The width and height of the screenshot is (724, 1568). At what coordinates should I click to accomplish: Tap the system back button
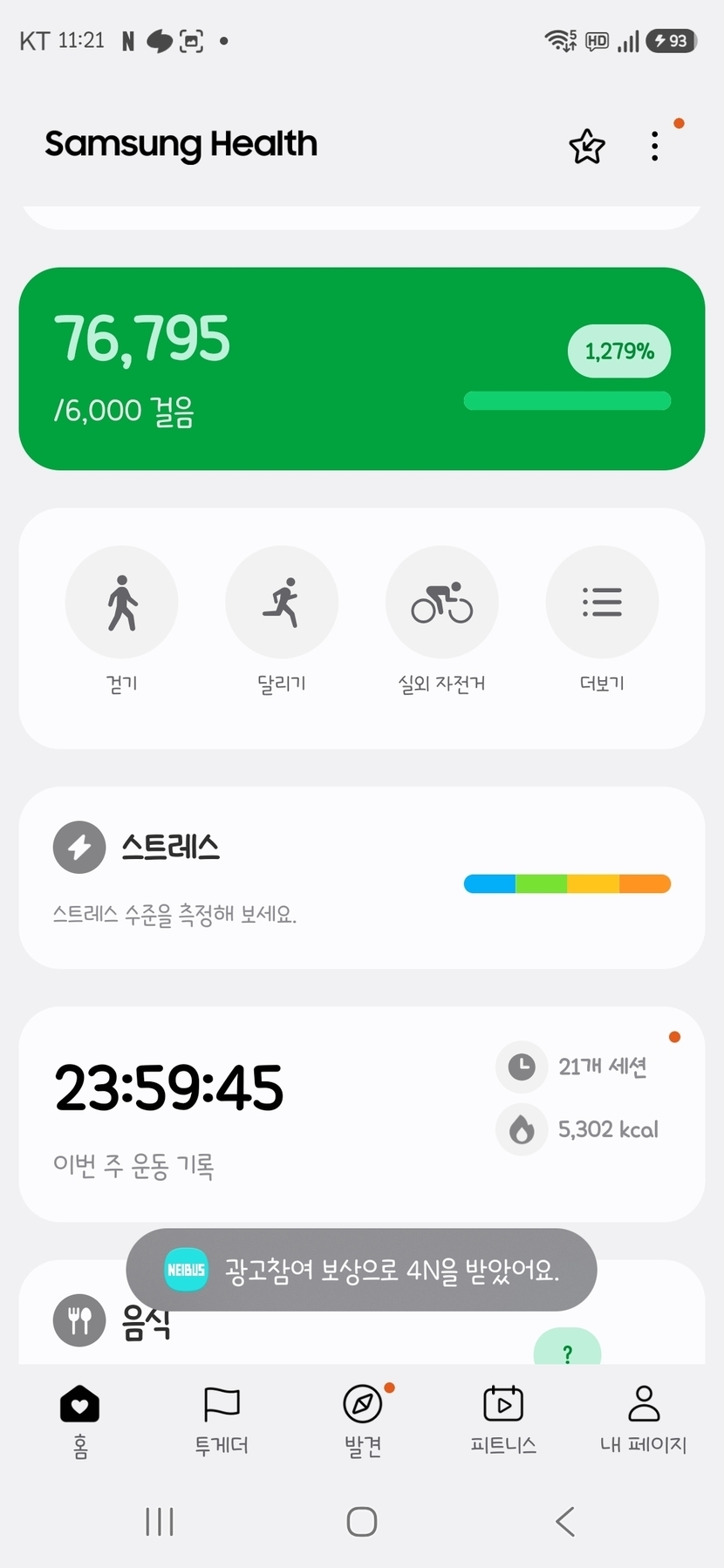(565, 1522)
